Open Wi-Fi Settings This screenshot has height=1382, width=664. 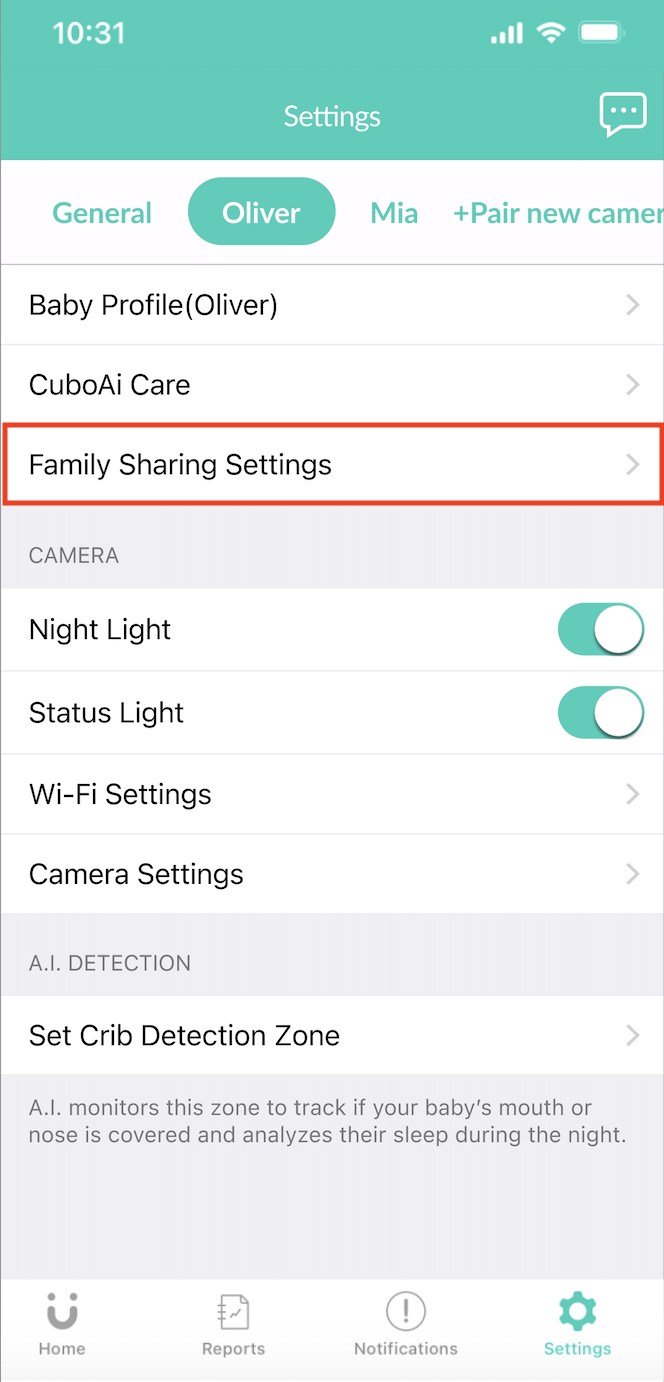[332, 794]
